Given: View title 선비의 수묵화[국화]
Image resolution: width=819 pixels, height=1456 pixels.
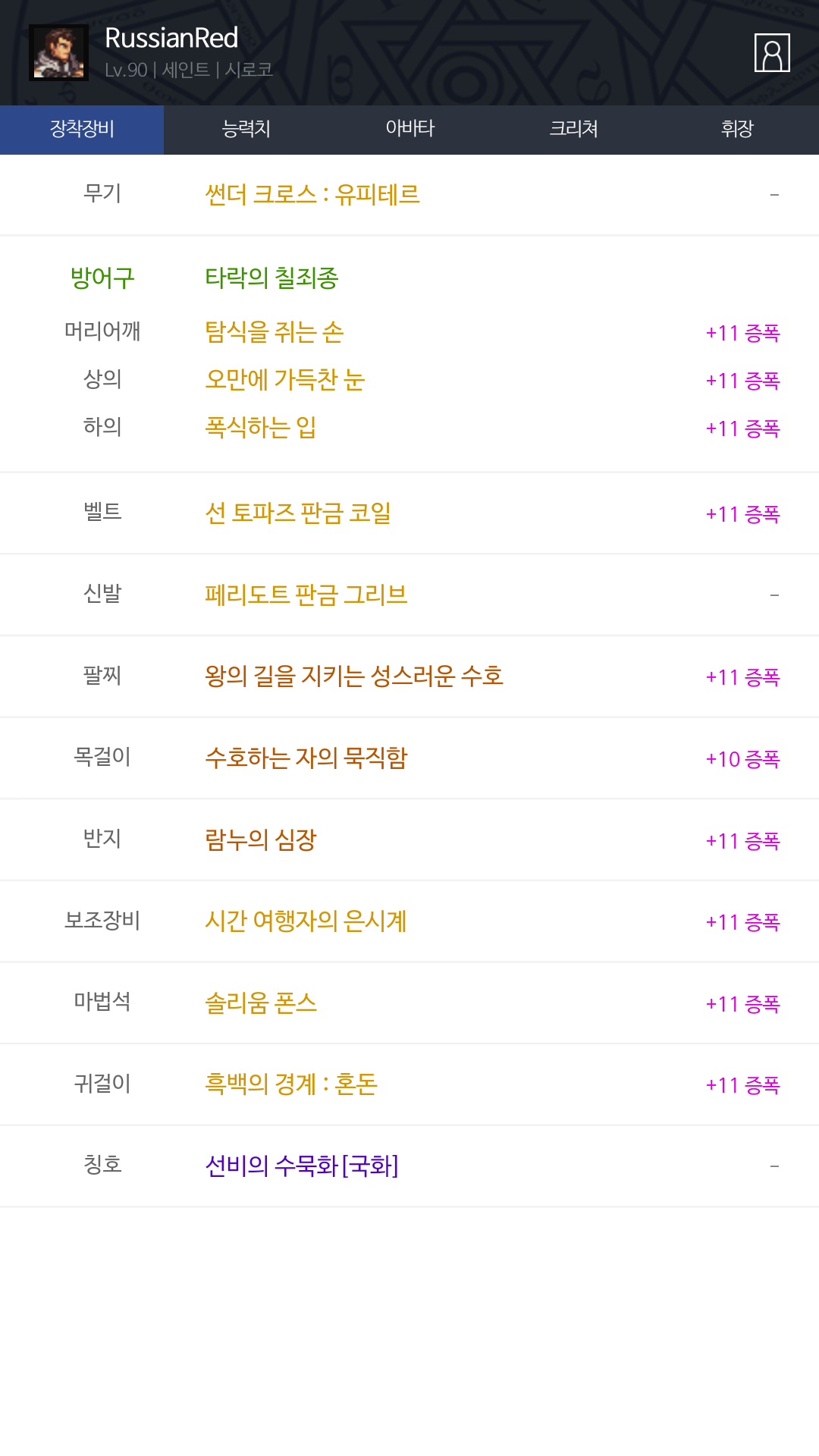Looking at the screenshot, I should [x=302, y=1166].
